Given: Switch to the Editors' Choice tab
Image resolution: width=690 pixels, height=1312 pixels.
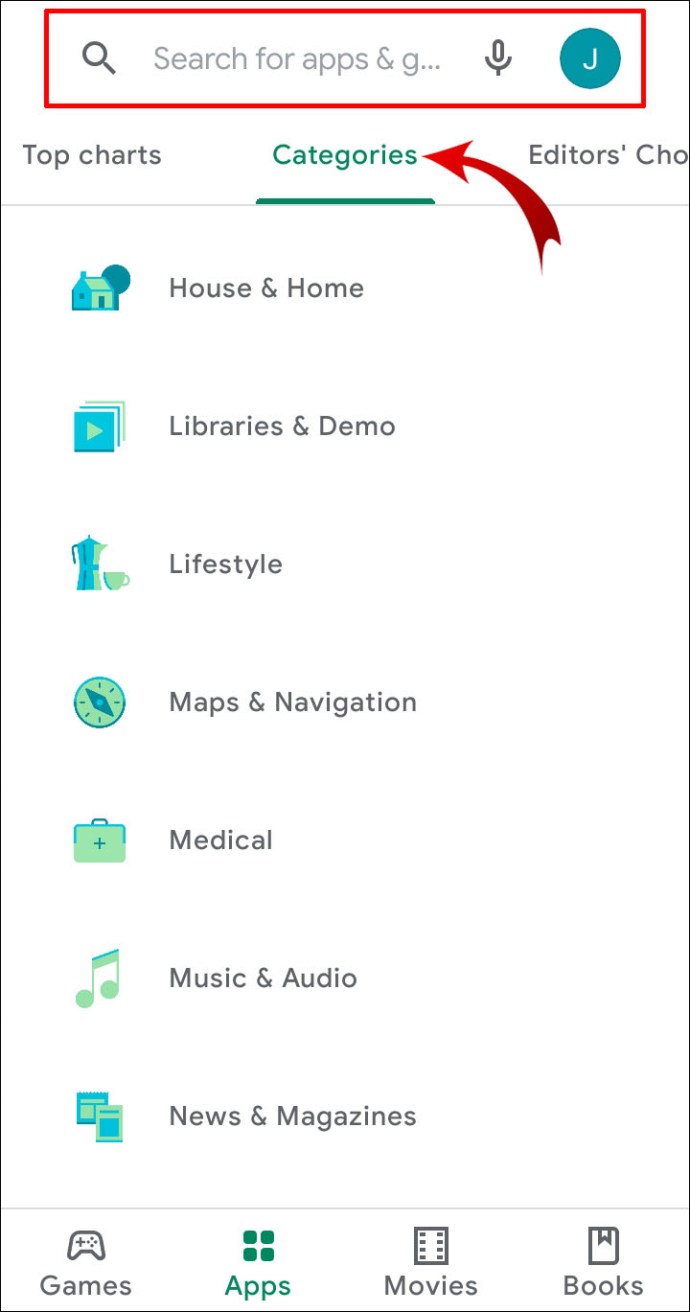Looking at the screenshot, I should point(606,156).
